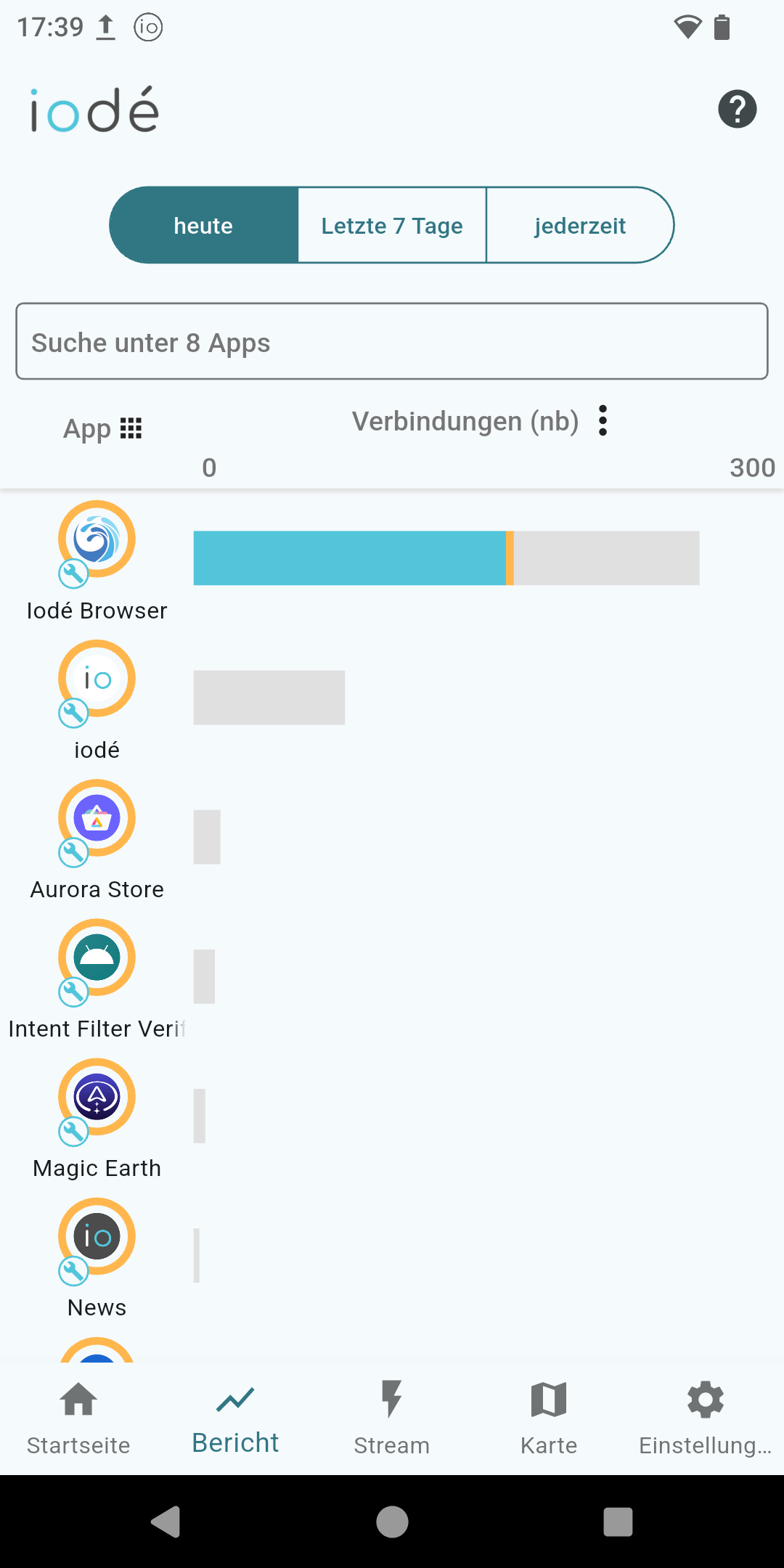This screenshot has width=784, height=1568.
Task: Go to the Startseite tab
Action: point(78,1418)
